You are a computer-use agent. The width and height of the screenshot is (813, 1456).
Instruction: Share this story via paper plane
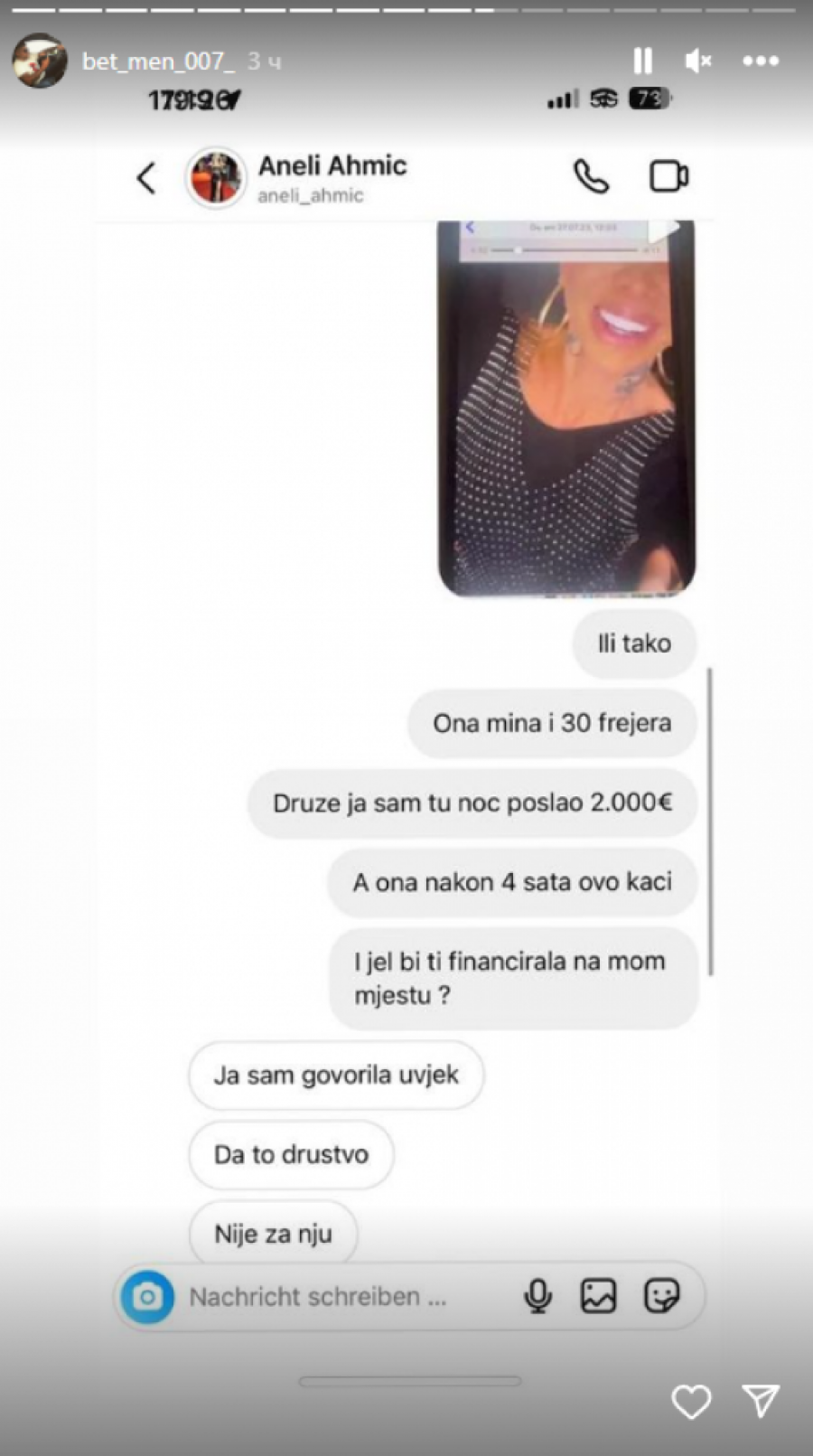(761, 1401)
